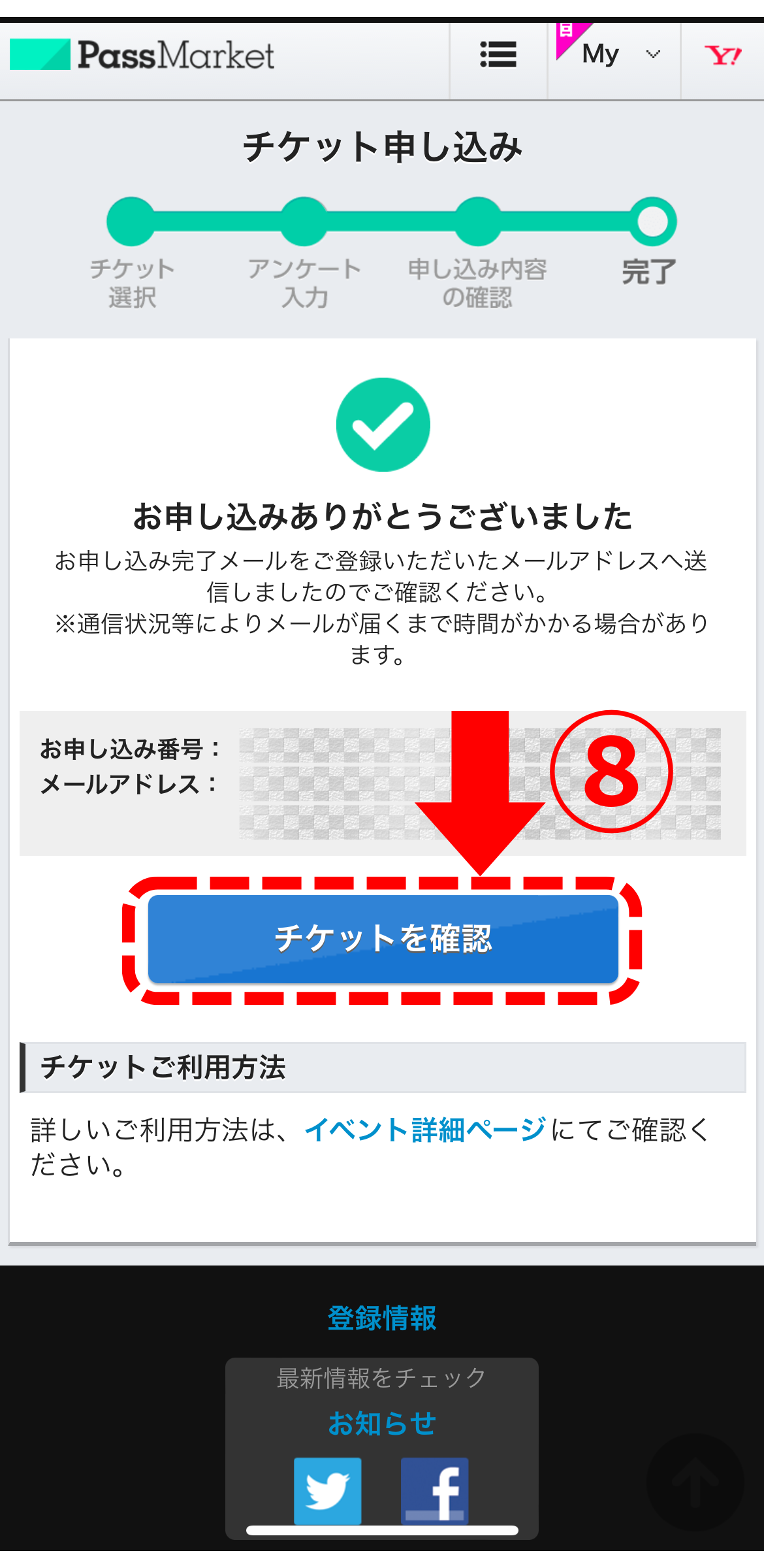Open the hamburger menu list
Screen dimensions: 764x1568
click(x=498, y=55)
